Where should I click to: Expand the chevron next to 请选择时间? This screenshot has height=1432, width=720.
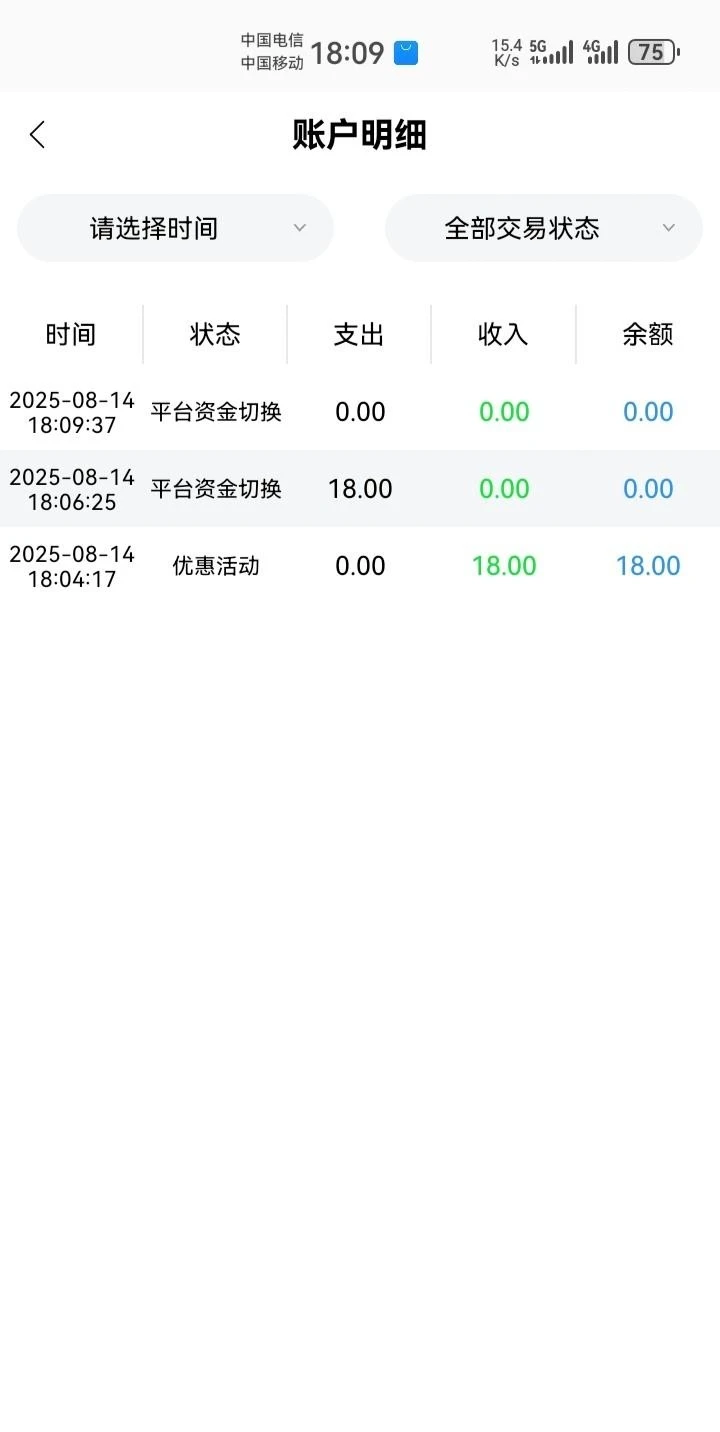(x=299, y=228)
